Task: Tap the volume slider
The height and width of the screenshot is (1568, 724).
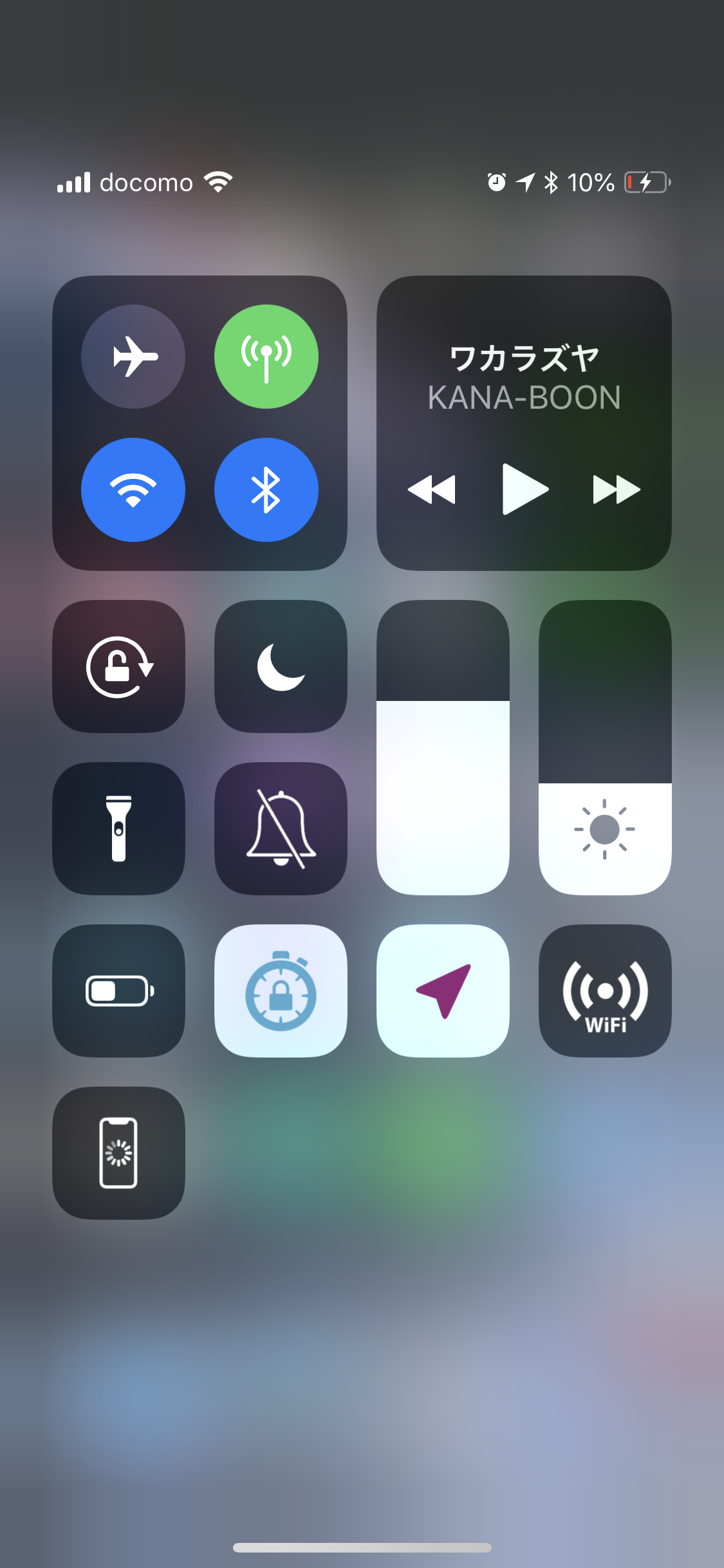Action: pyautogui.click(x=443, y=748)
